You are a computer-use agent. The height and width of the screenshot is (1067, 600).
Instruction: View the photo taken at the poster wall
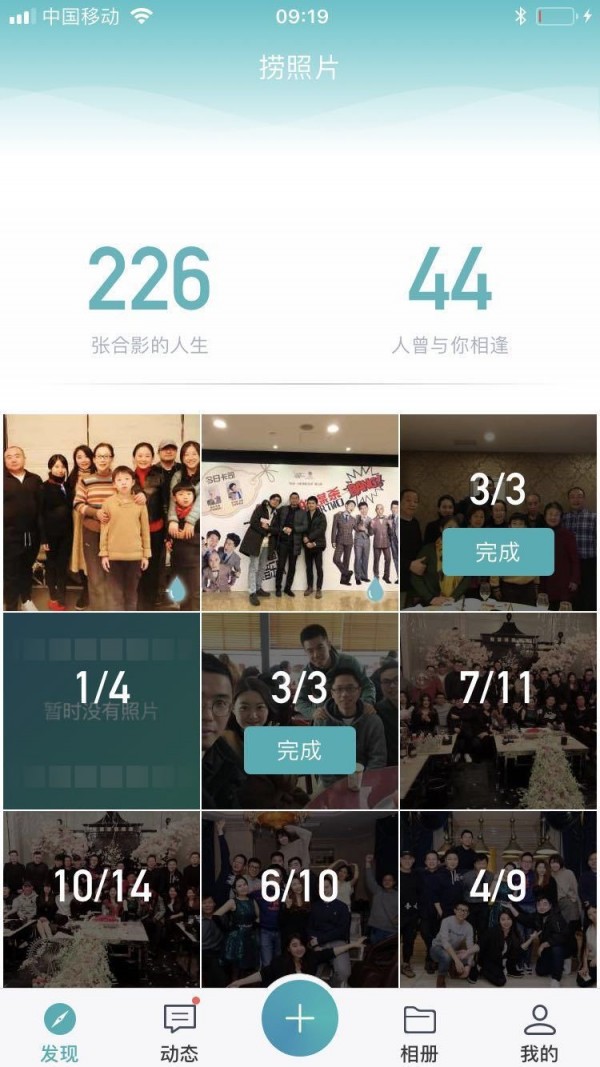[300, 512]
